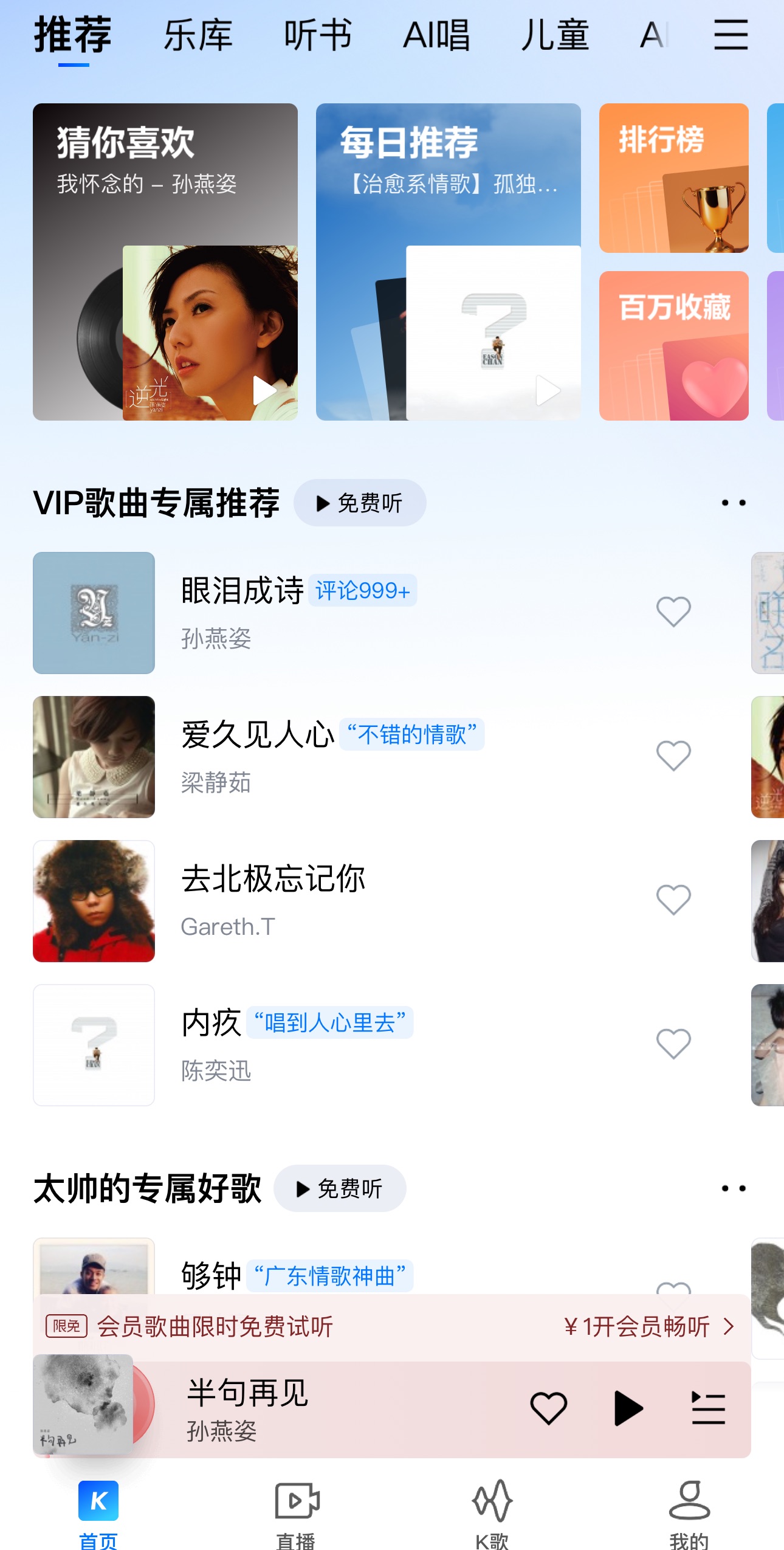Screen dimensions: 784x1550
Task: Tap 免费听 next to VIP歌曲专属推荐
Action: pos(360,503)
